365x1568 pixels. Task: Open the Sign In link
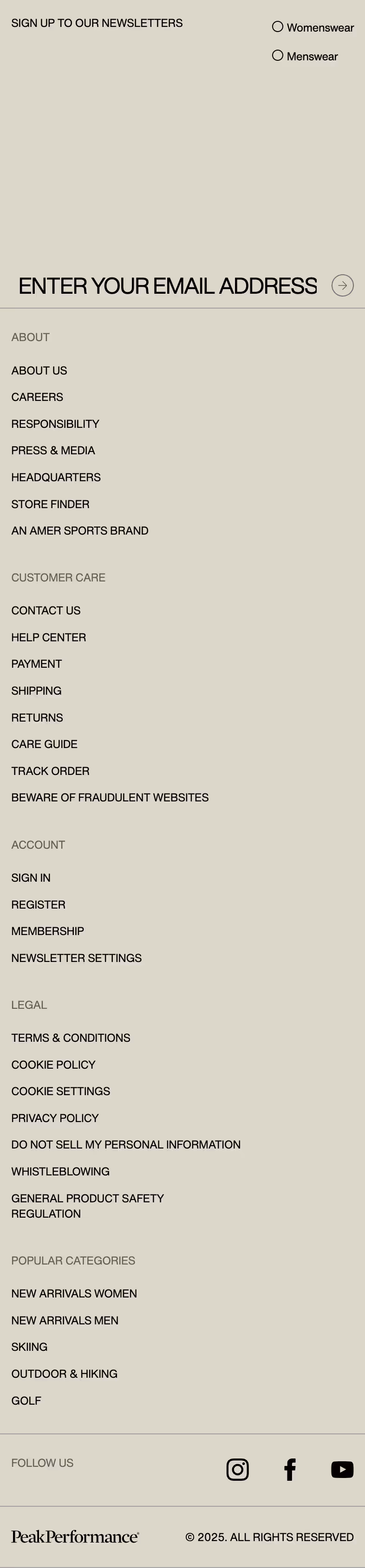click(31, 877)
